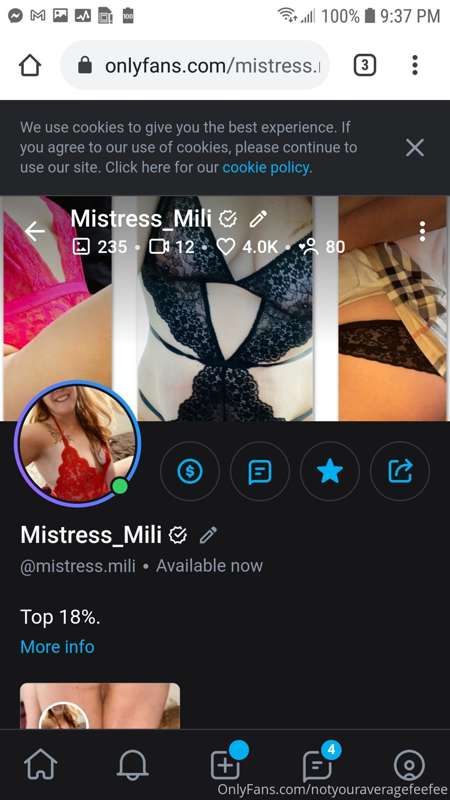
Task: Edit profile via pencil next to Mistress_Mili name
Action: (208, 535)
